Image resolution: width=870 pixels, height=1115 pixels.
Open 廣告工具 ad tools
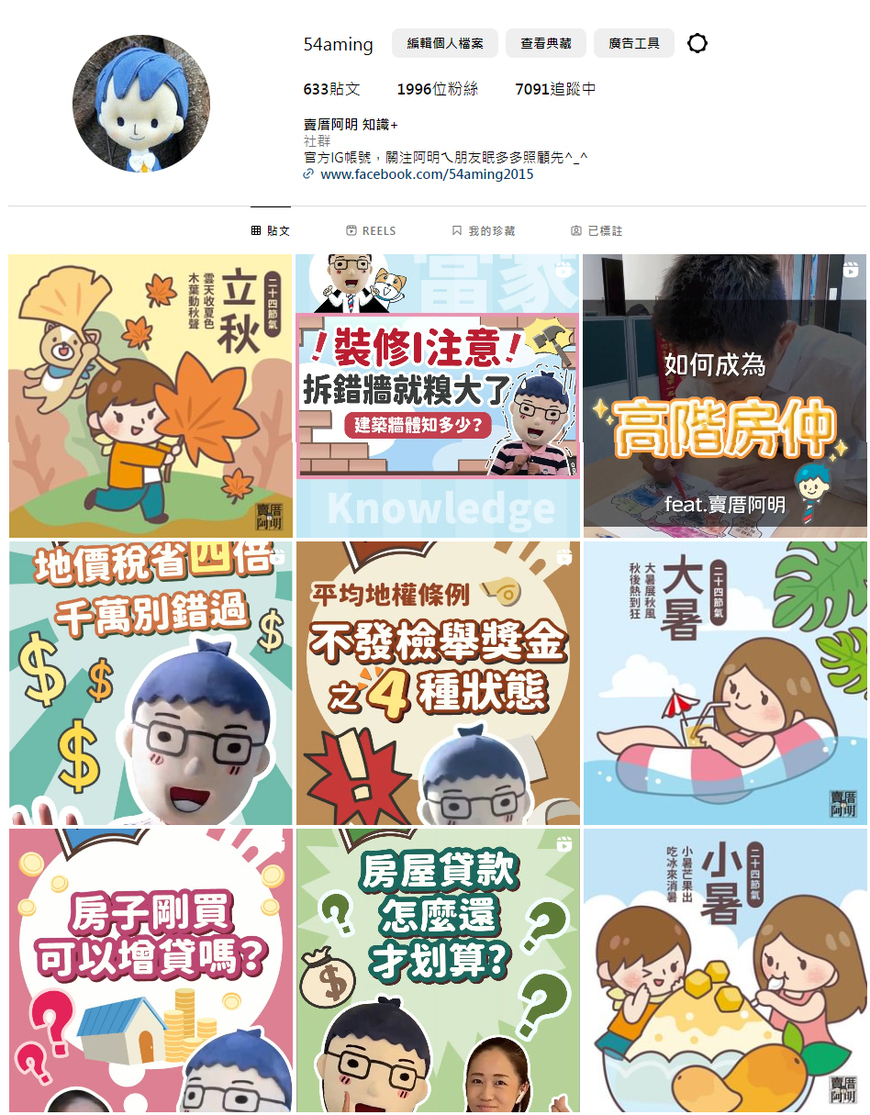[x=634, y=43]
